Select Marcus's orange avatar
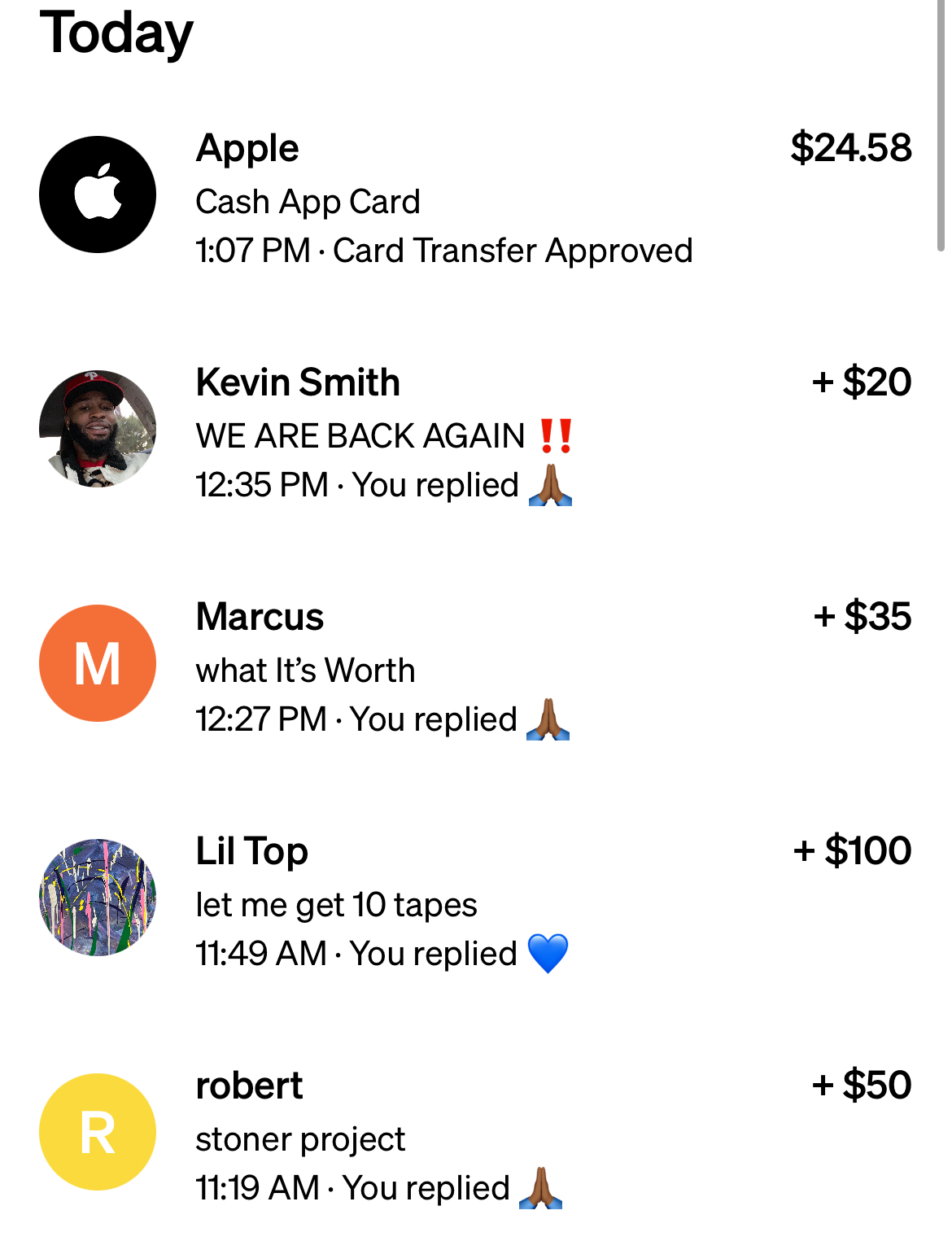Screen dimensions: 952x1254 [x=98, y=662]
